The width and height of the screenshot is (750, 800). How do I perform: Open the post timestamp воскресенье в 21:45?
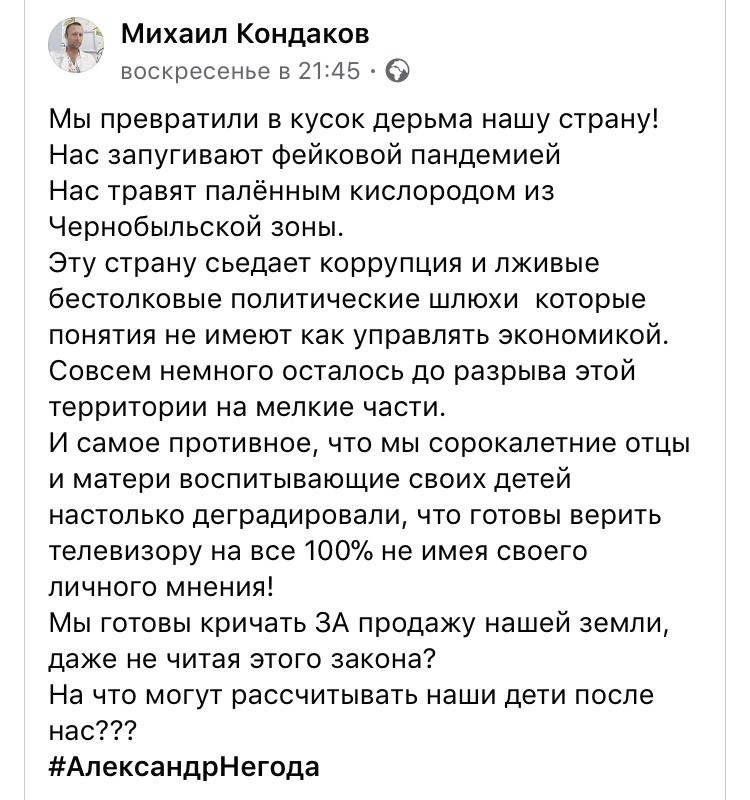tap(240, 72)
